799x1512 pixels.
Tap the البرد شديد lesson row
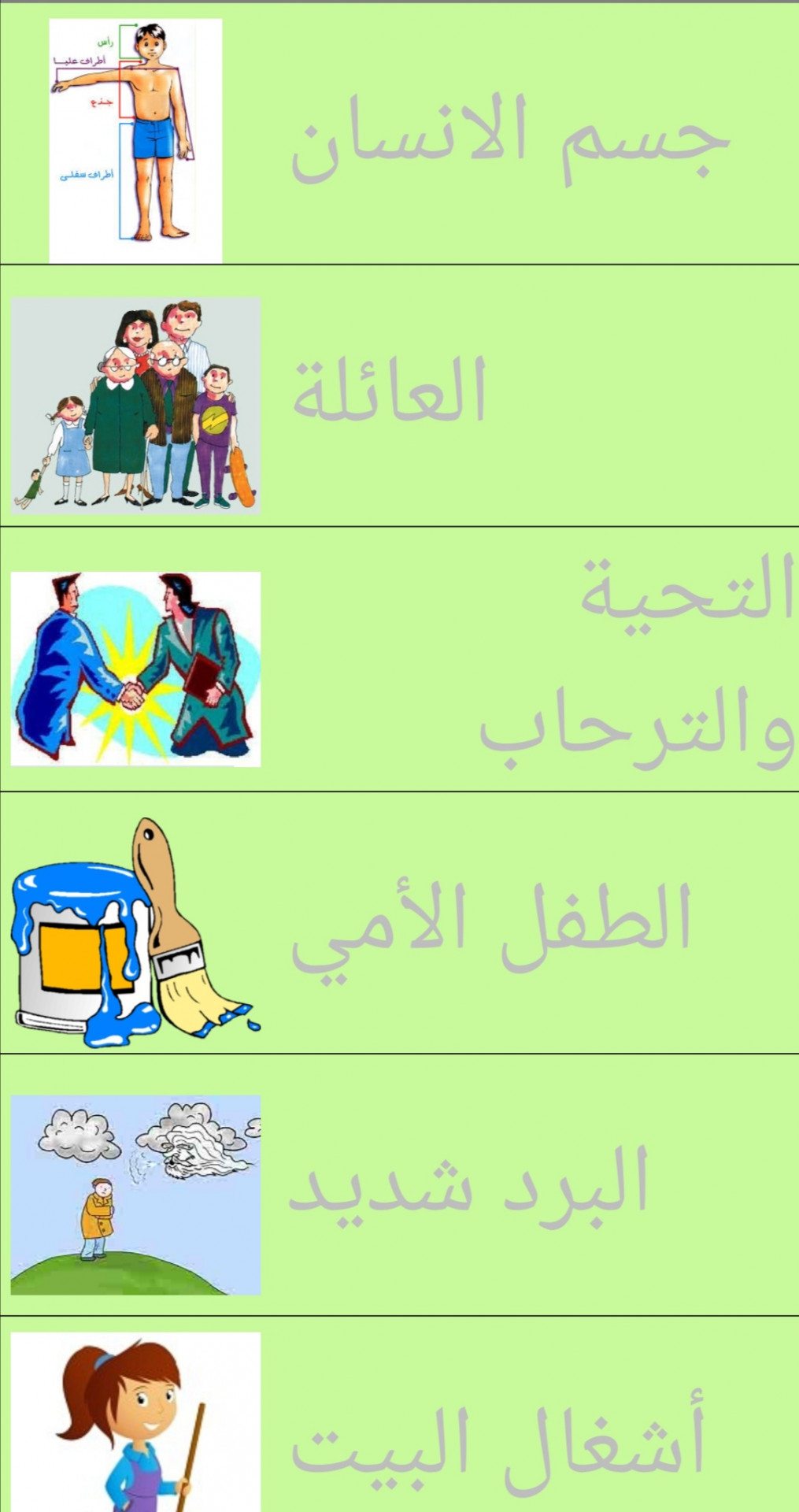(468, 1185)
